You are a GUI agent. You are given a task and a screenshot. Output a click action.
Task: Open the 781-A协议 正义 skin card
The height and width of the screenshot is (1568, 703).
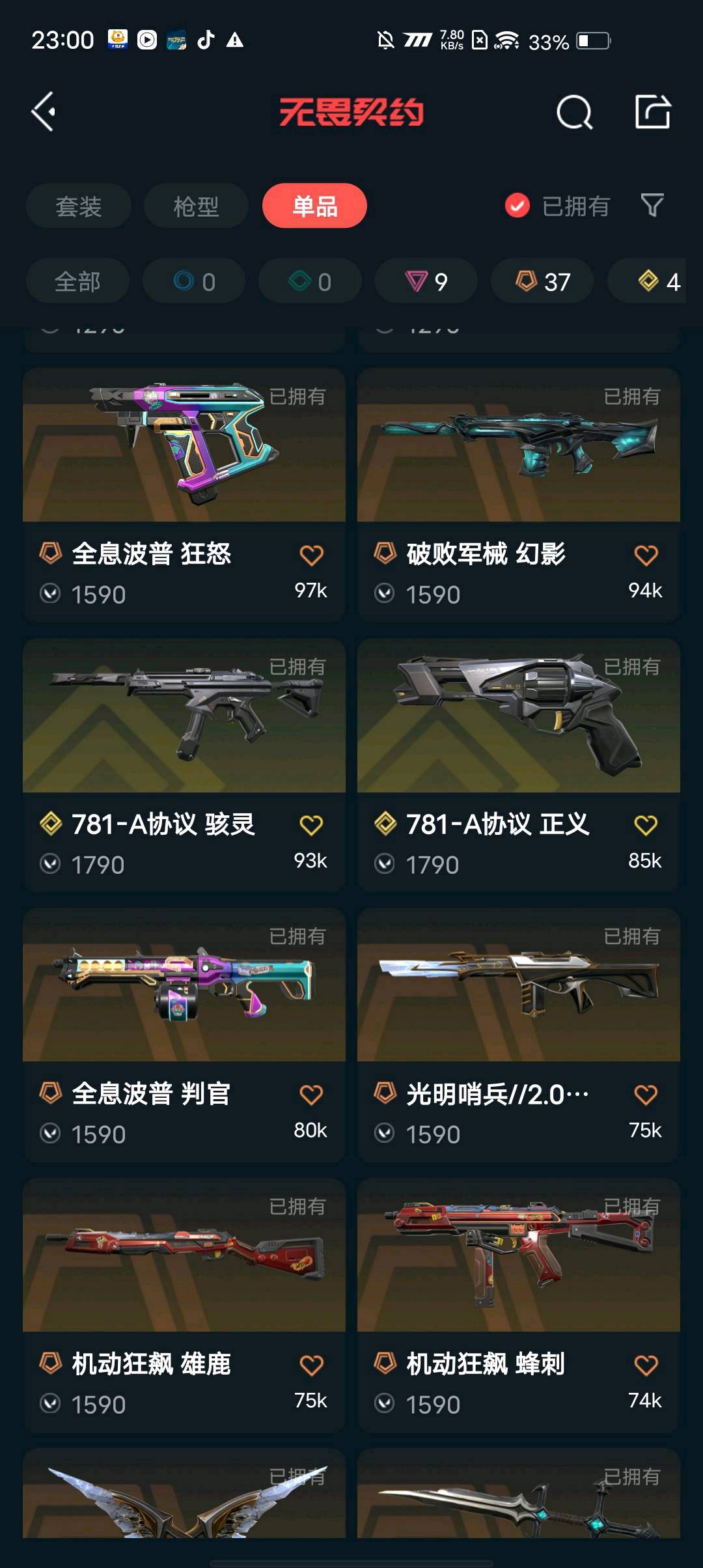click(x=519, y=765)
